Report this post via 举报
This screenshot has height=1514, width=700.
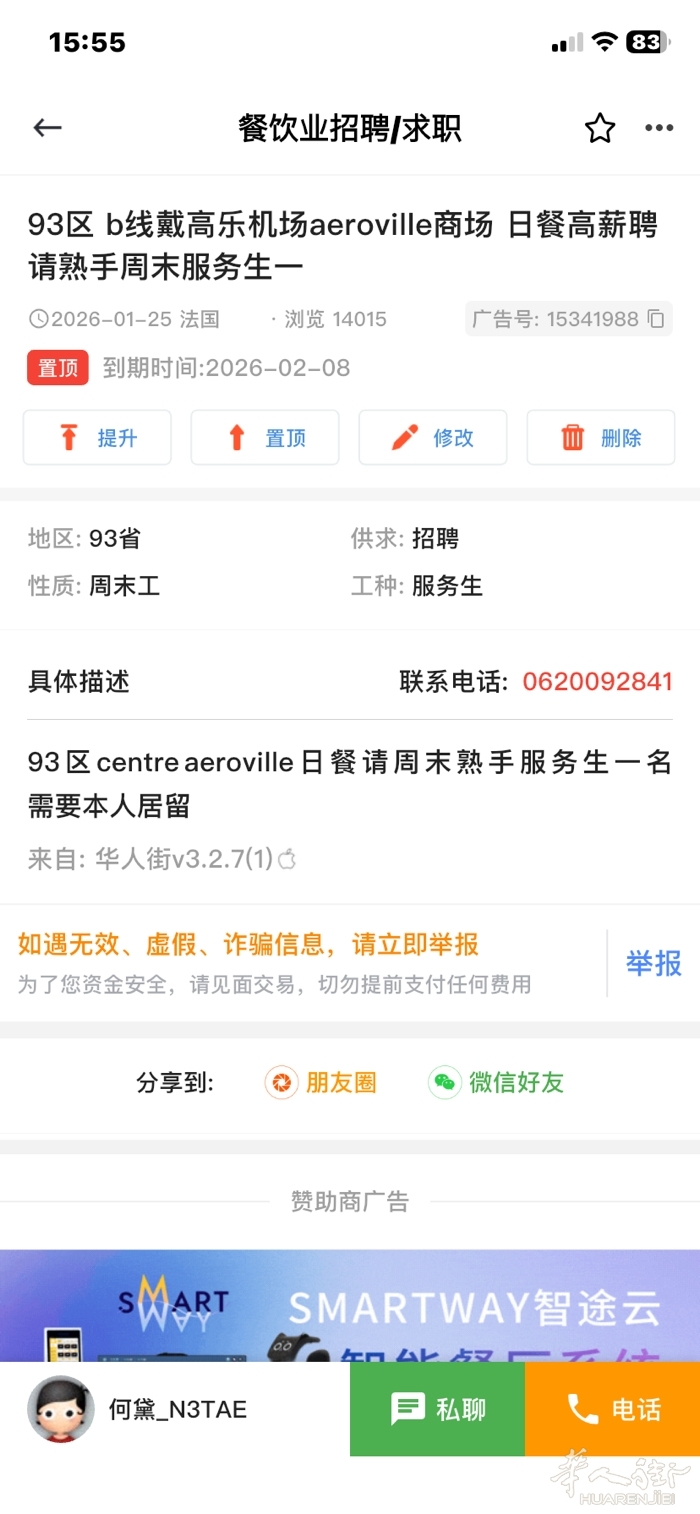pyautogui.click(x=653, y=963)
